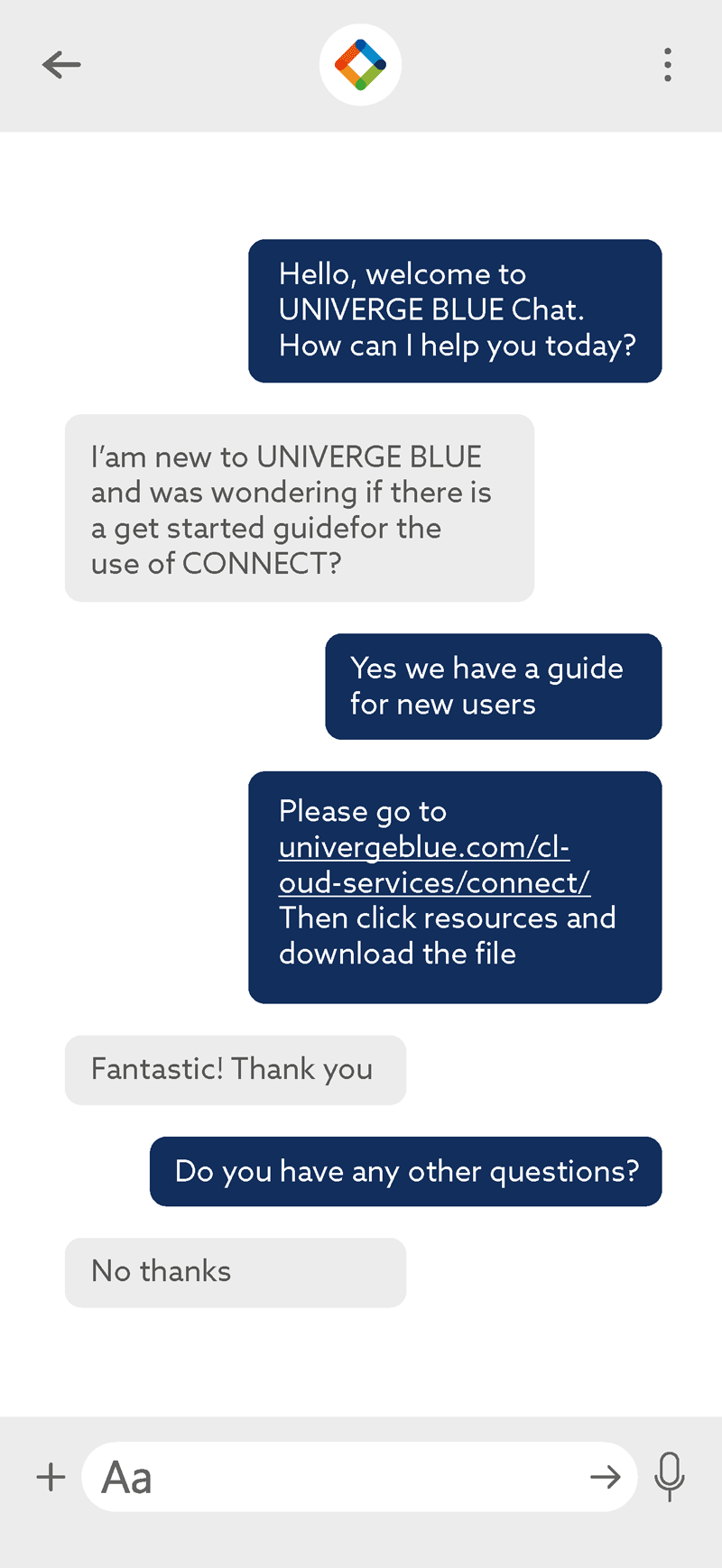This screenshot has width=722, height=1568.
Task: Open the three-dot overflow menu
Action: click(667, 65)
